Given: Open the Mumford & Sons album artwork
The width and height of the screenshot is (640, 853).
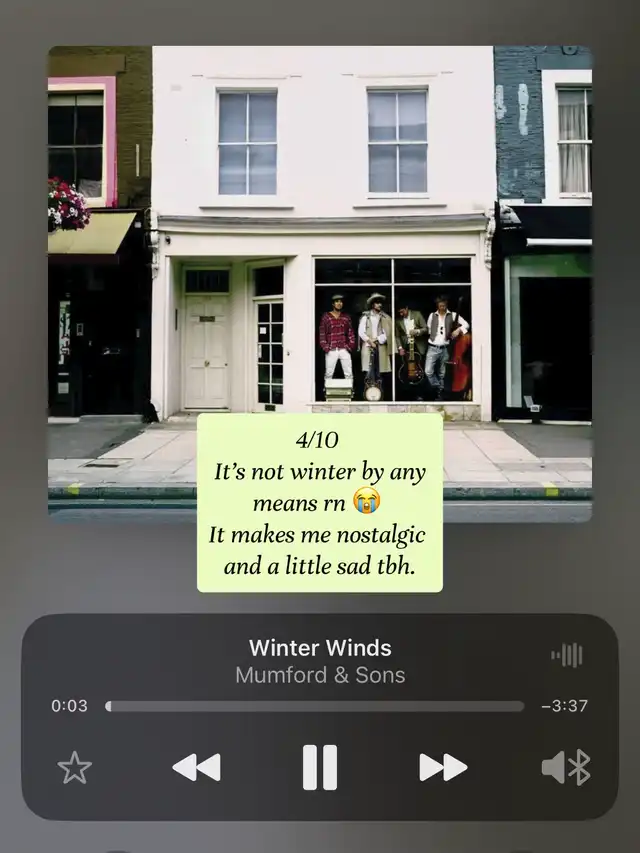Looking at the screenshot, I should 320,230.
